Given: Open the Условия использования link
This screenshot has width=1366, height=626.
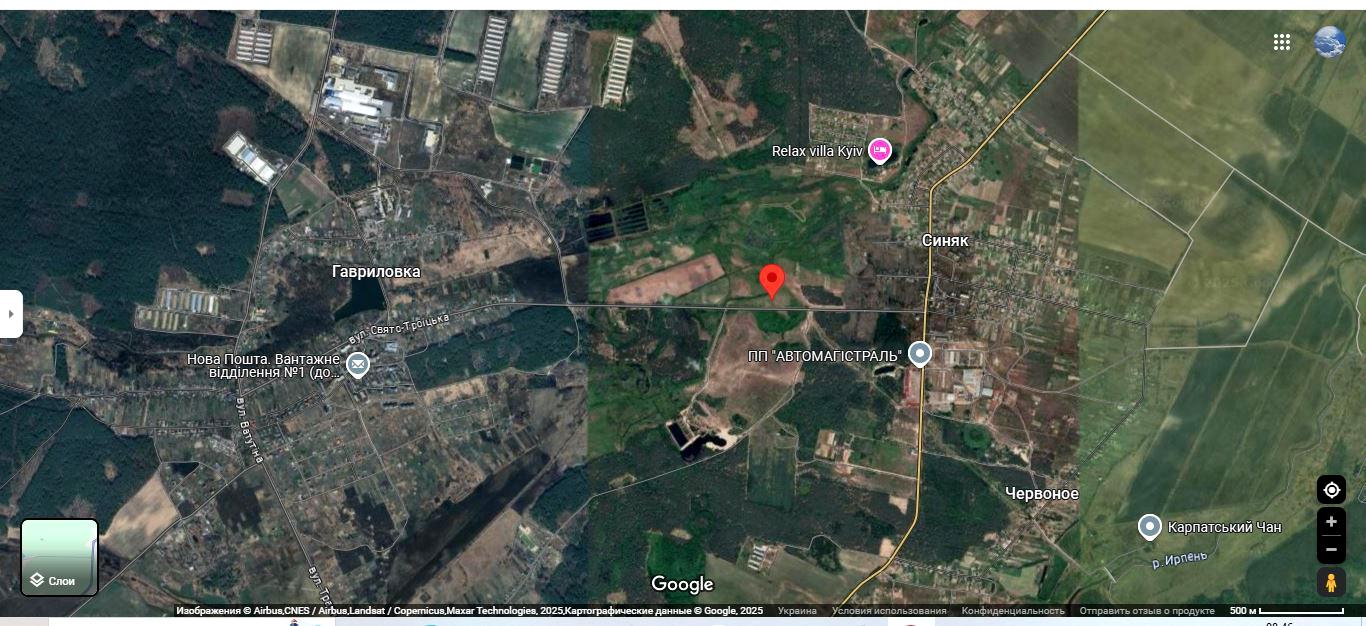Looking at the screenshot, I should pyautogui.click(x=889, y=611).
